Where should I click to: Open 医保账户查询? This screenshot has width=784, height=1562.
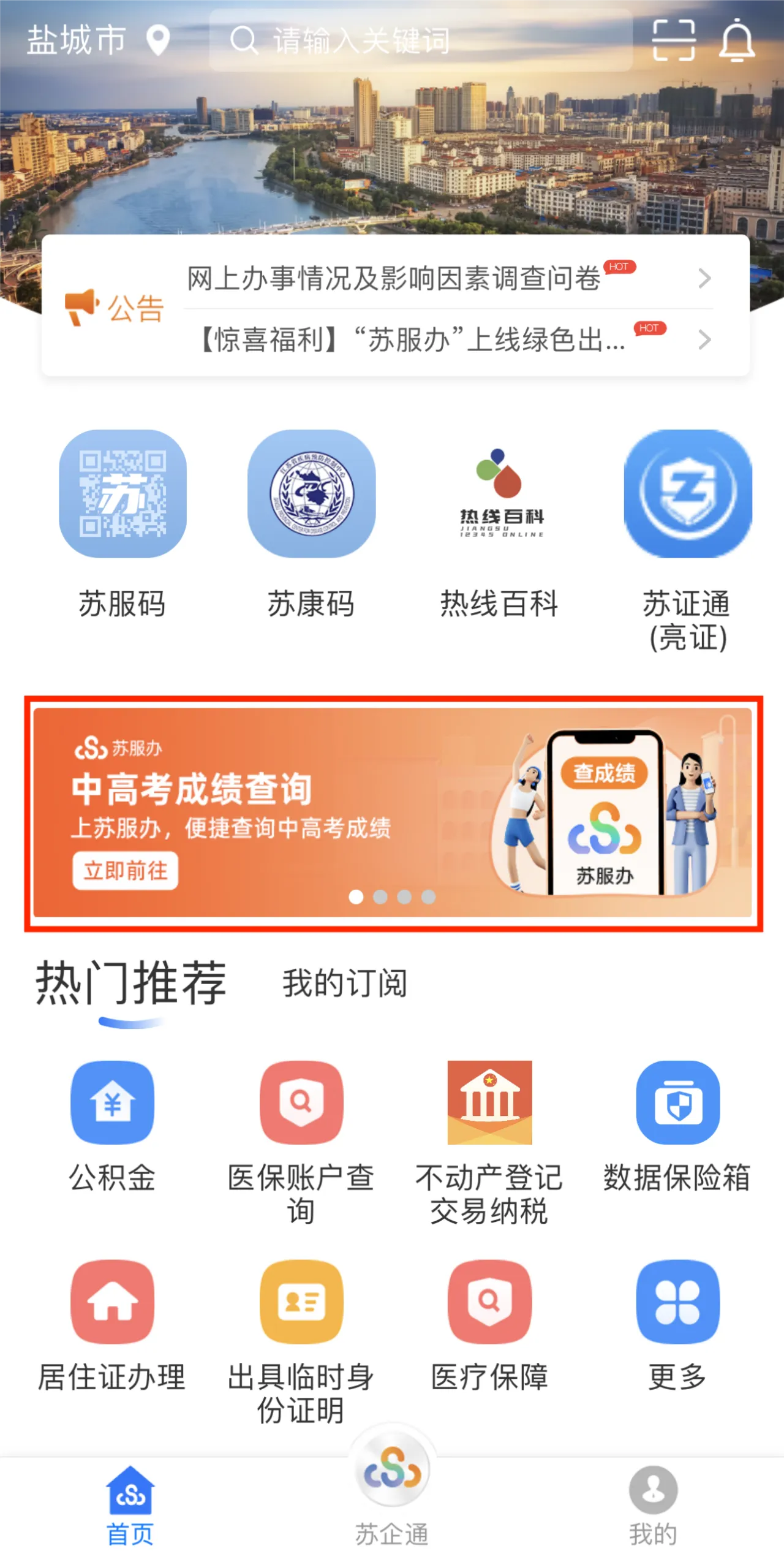[301, 1142]
